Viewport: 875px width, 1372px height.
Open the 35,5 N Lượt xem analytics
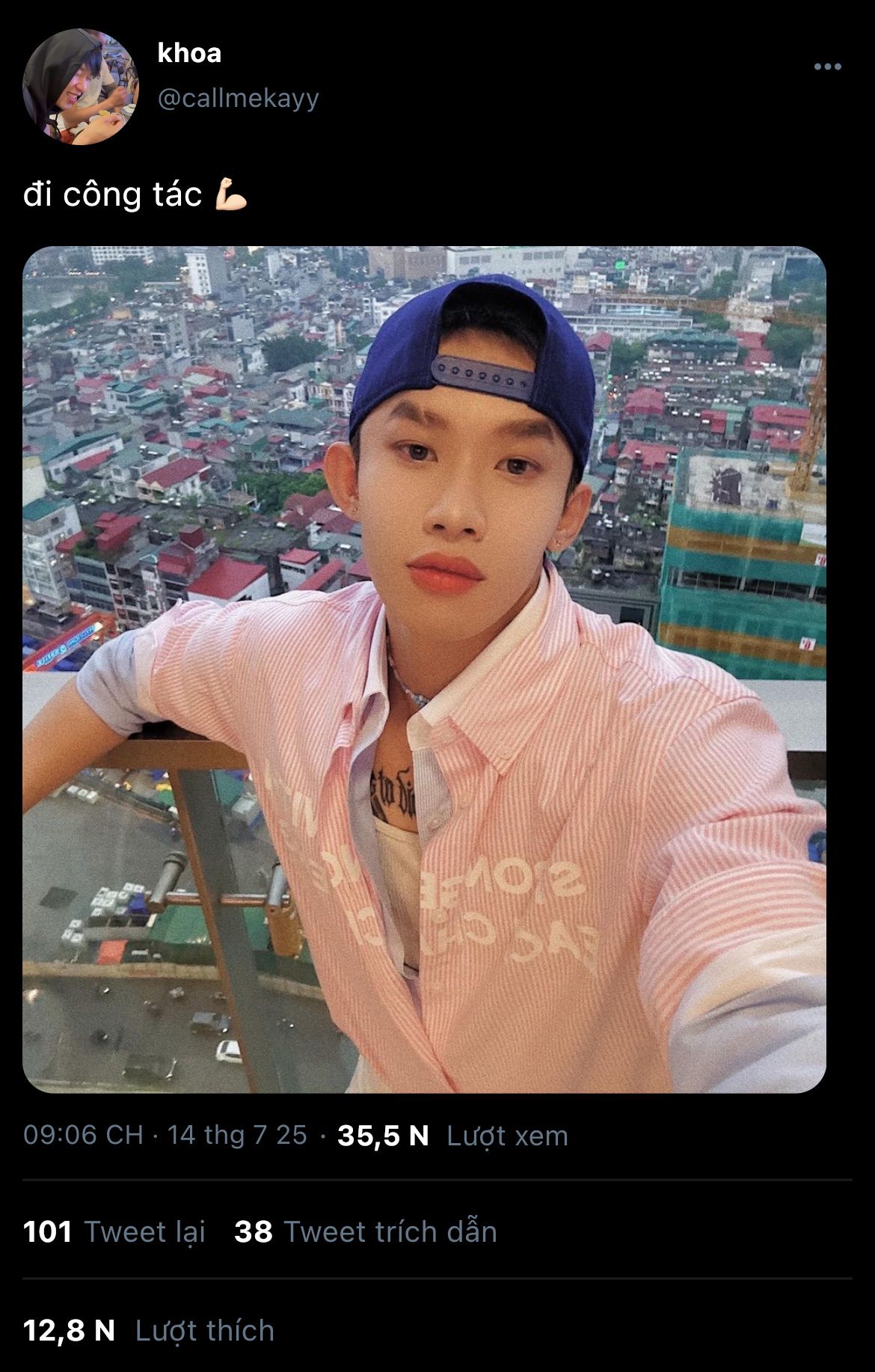(x=452, y=1136)
